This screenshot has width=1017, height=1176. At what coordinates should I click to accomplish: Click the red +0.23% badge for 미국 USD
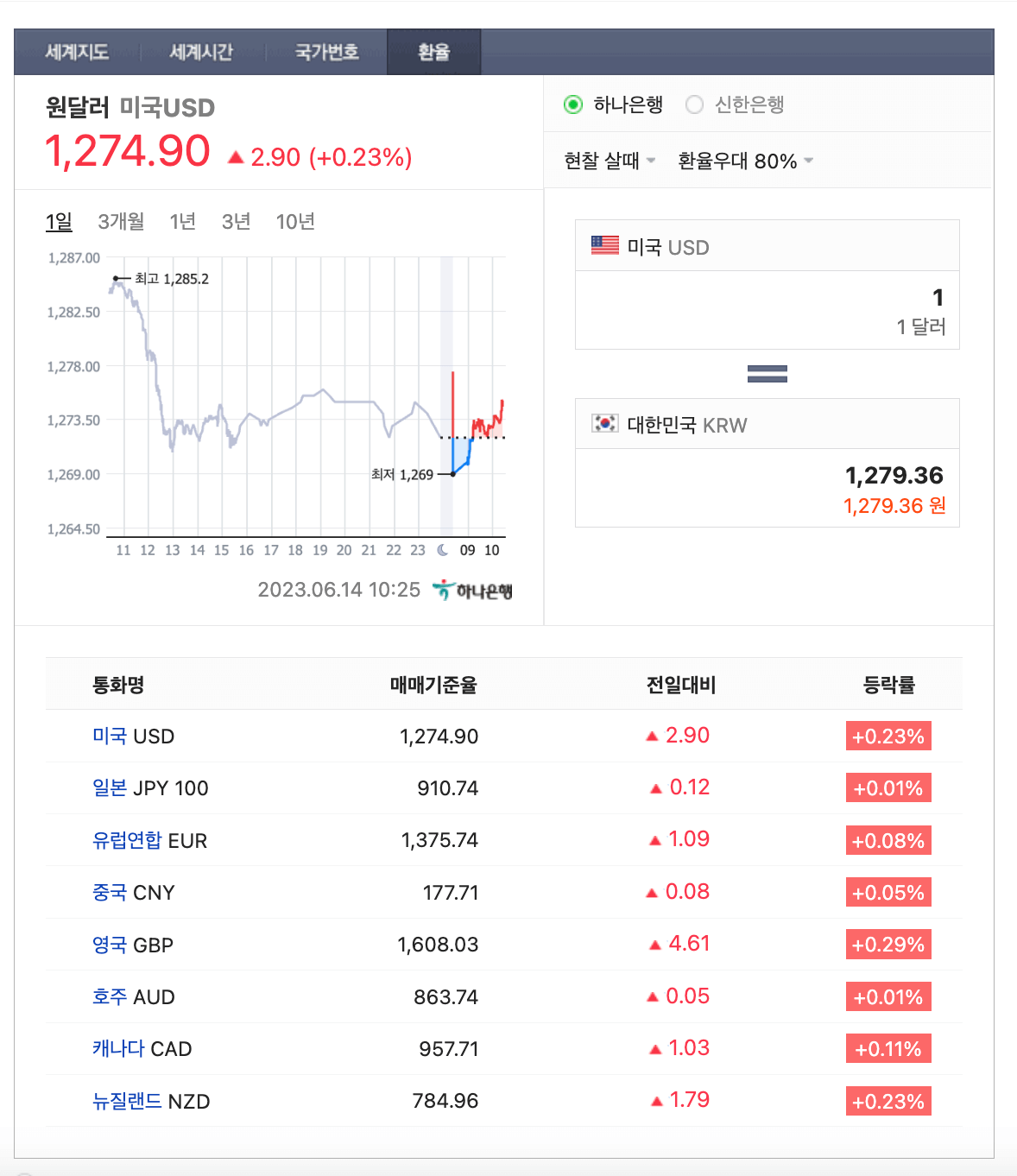tap(888, 736)
